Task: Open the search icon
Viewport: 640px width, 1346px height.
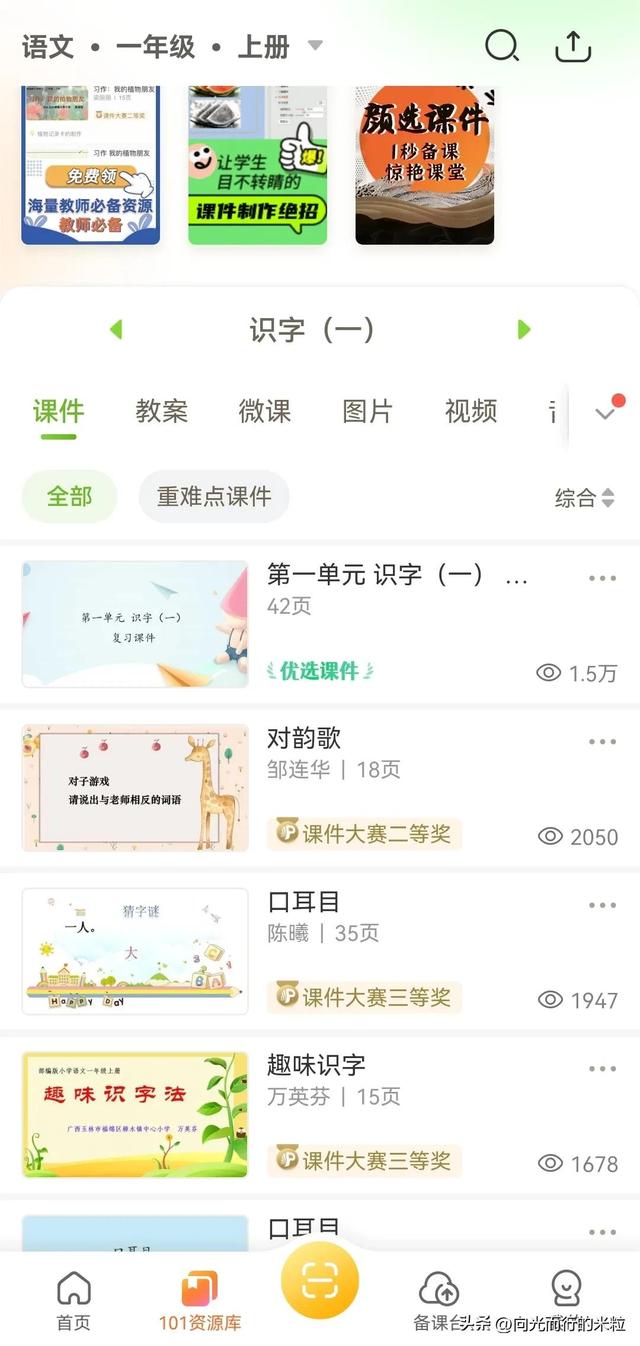Action: [501, 46]
